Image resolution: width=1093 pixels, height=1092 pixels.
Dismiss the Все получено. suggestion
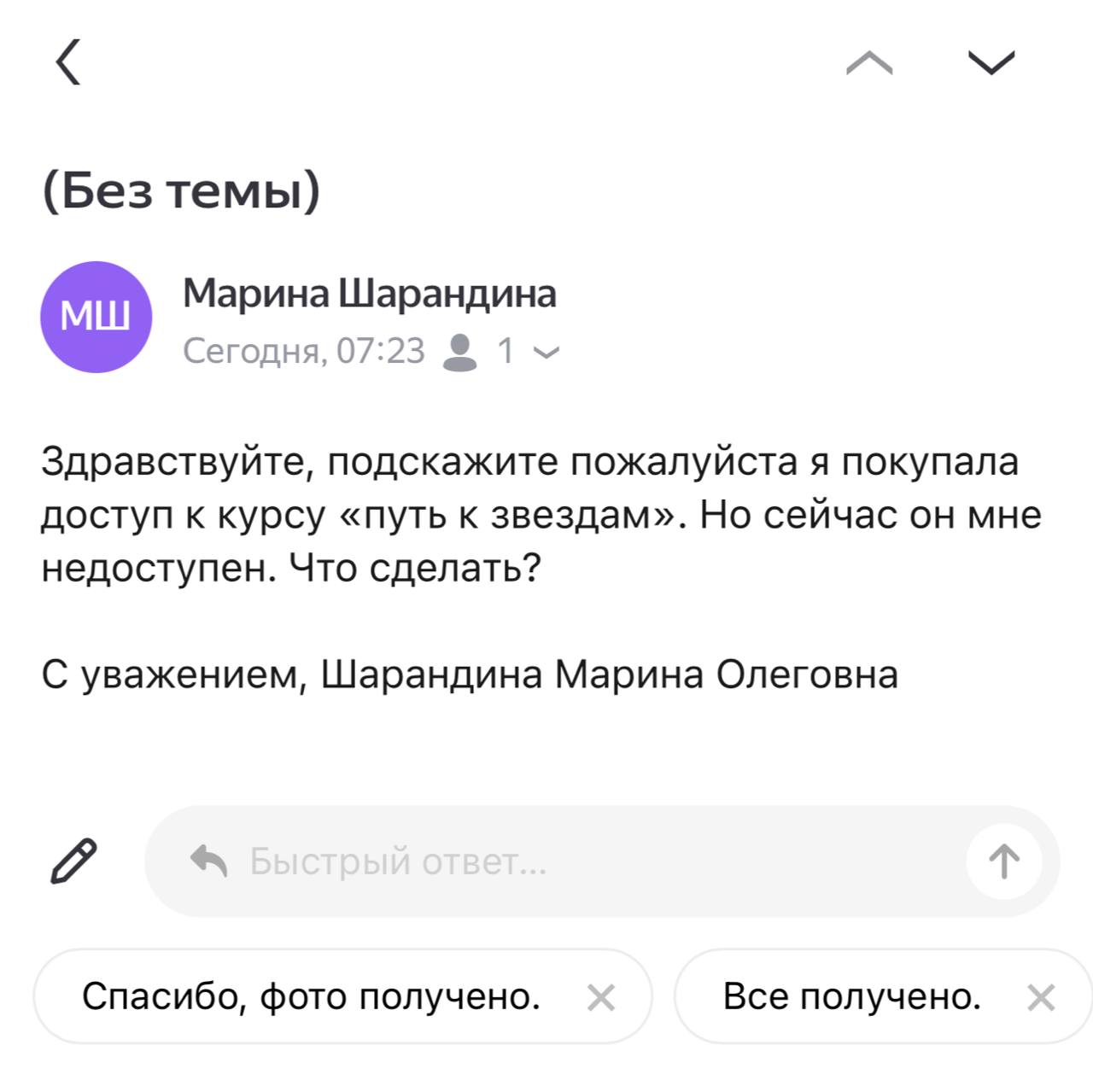1041,997
